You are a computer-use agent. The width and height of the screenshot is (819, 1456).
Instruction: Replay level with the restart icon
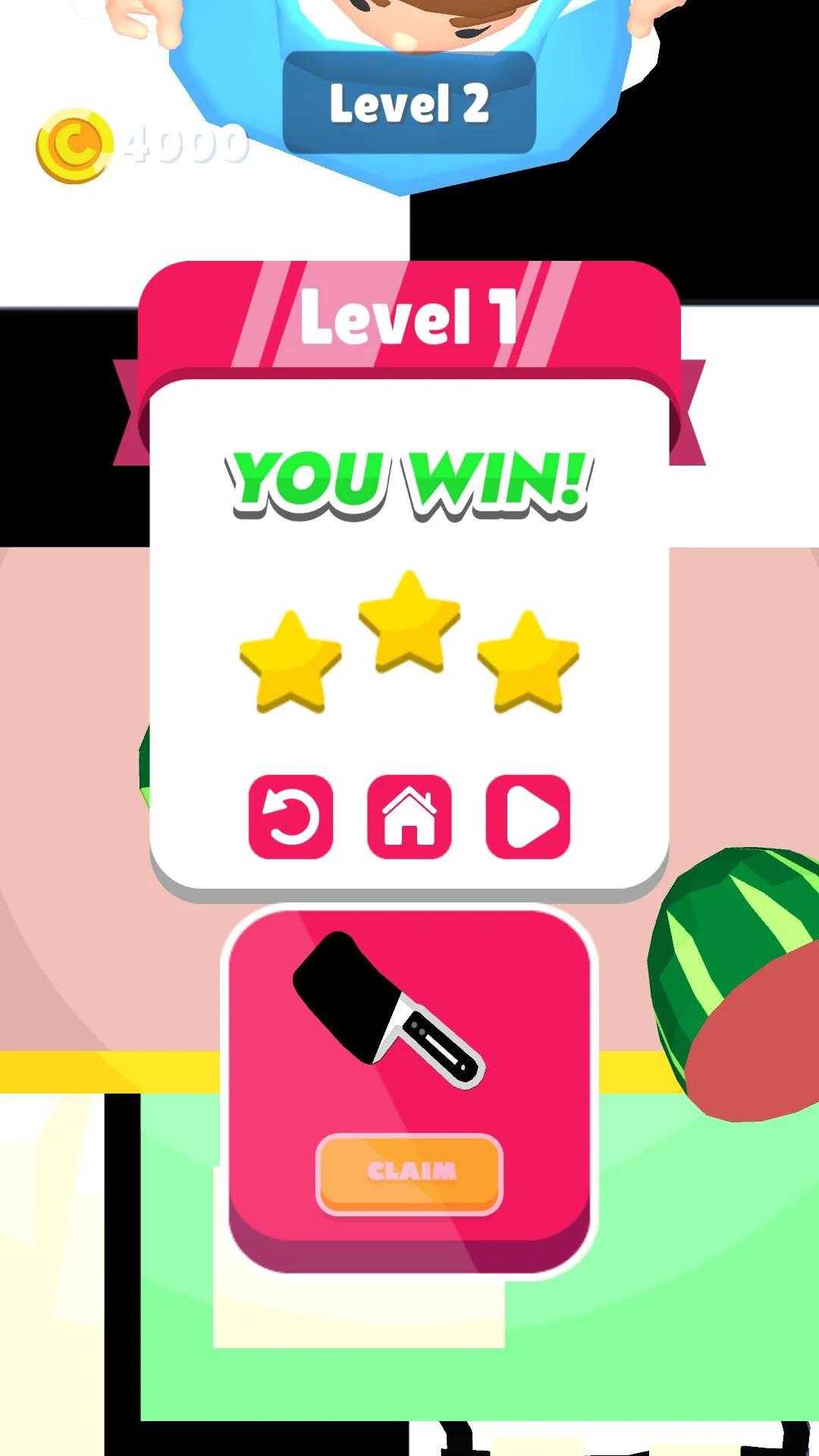pyautogui.click(x=291, y=817)
